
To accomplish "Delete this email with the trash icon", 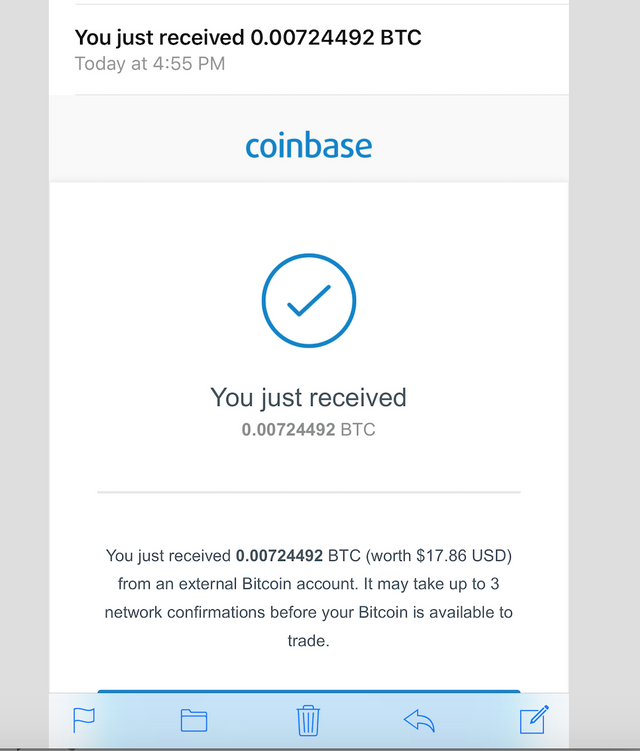I will (x=308, y=719).
